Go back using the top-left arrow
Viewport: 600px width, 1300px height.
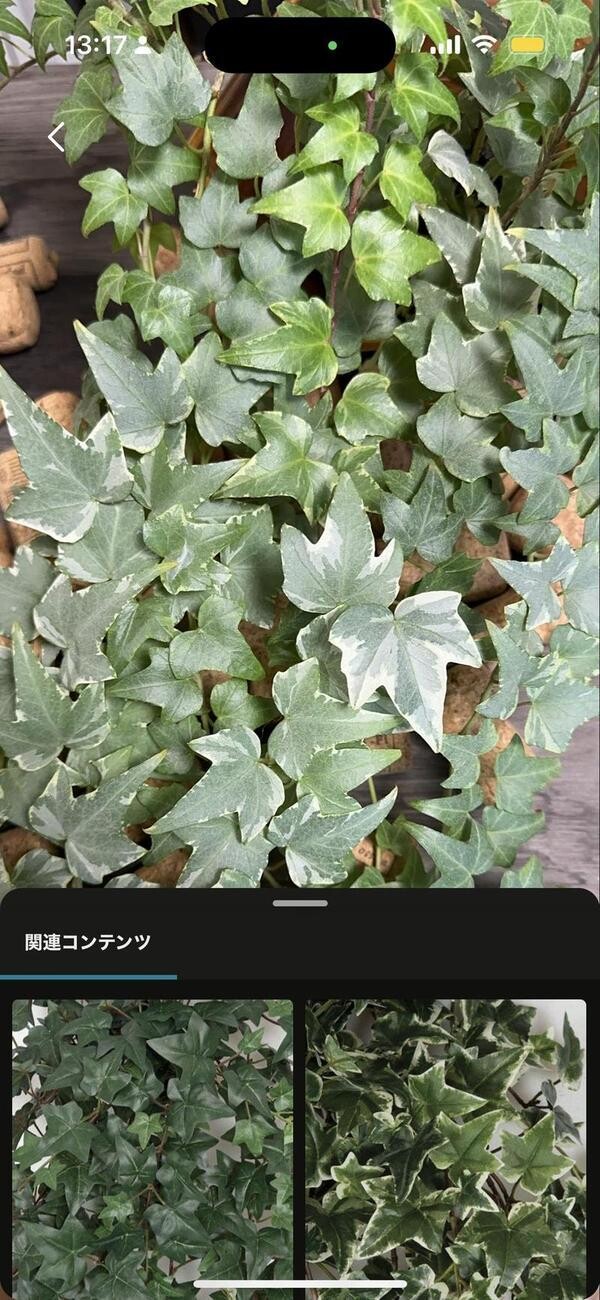pyautogui.click(x=56, y=138)
